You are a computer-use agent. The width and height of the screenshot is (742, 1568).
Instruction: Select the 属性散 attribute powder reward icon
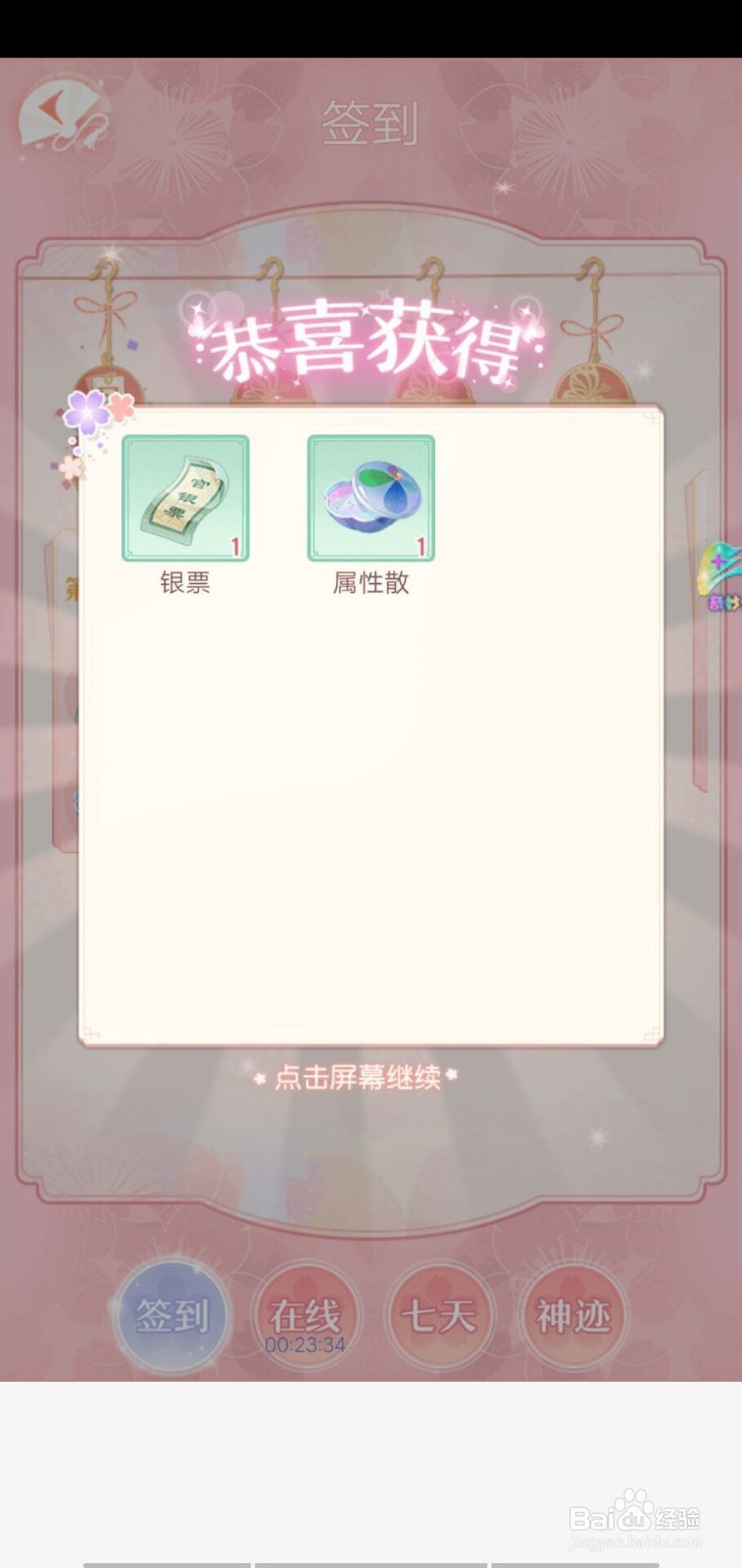coord(371,497)
